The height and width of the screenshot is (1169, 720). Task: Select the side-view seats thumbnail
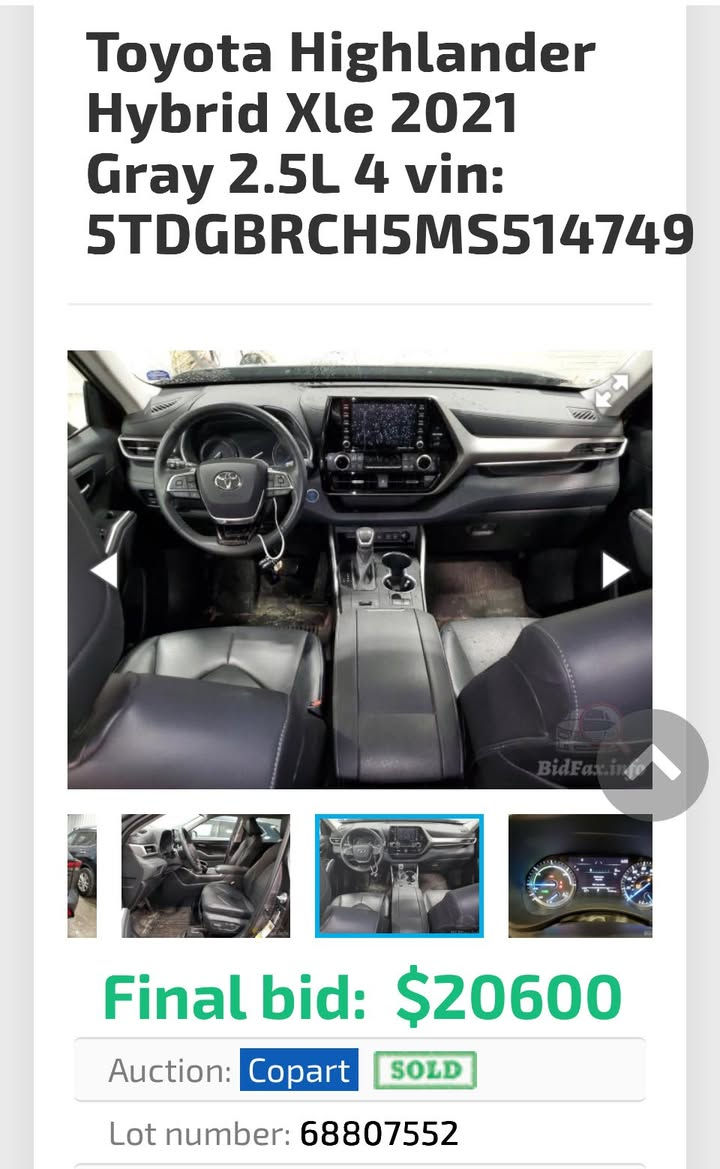point(206,876)
